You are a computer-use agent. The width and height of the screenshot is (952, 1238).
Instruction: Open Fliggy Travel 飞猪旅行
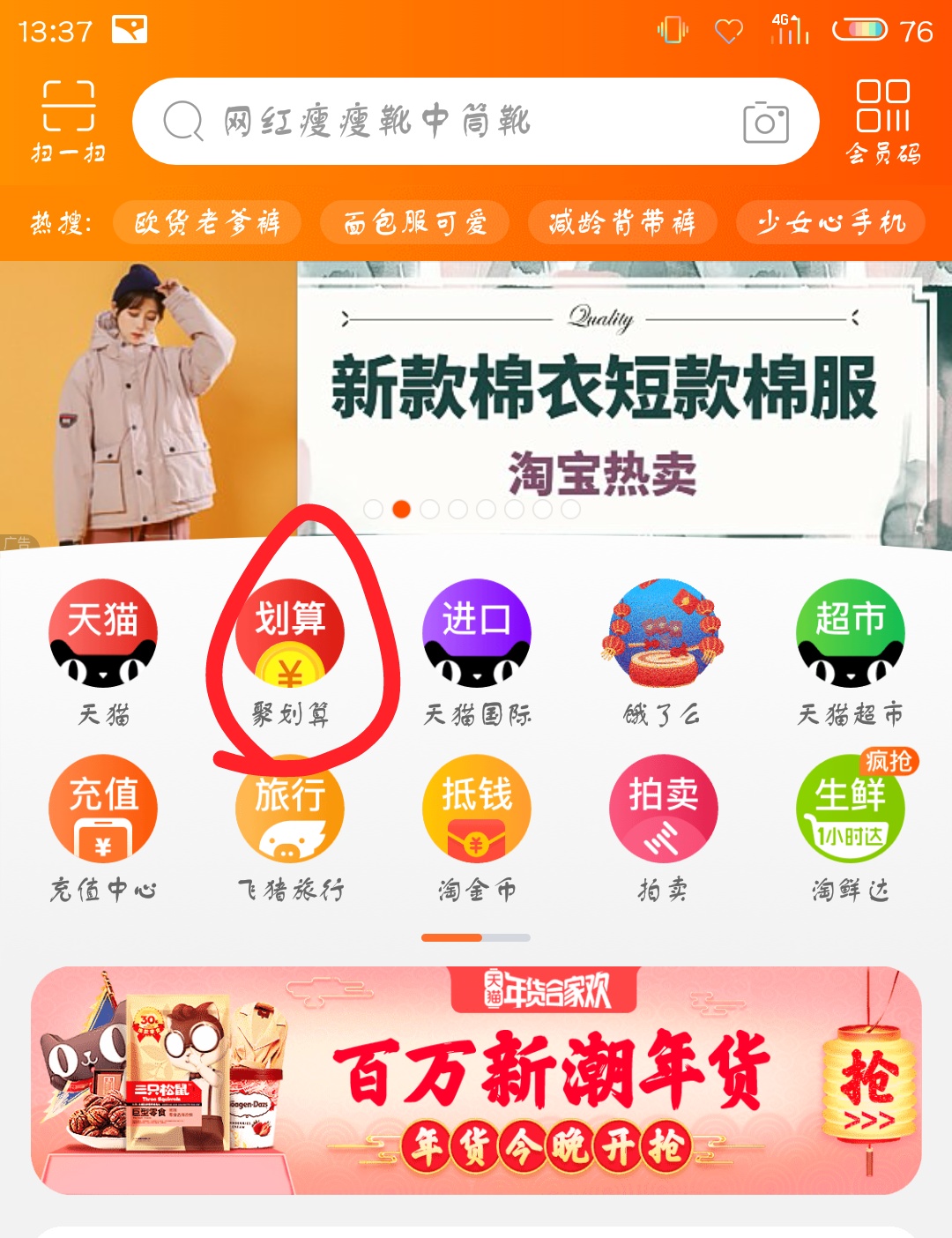click(291, 808)
